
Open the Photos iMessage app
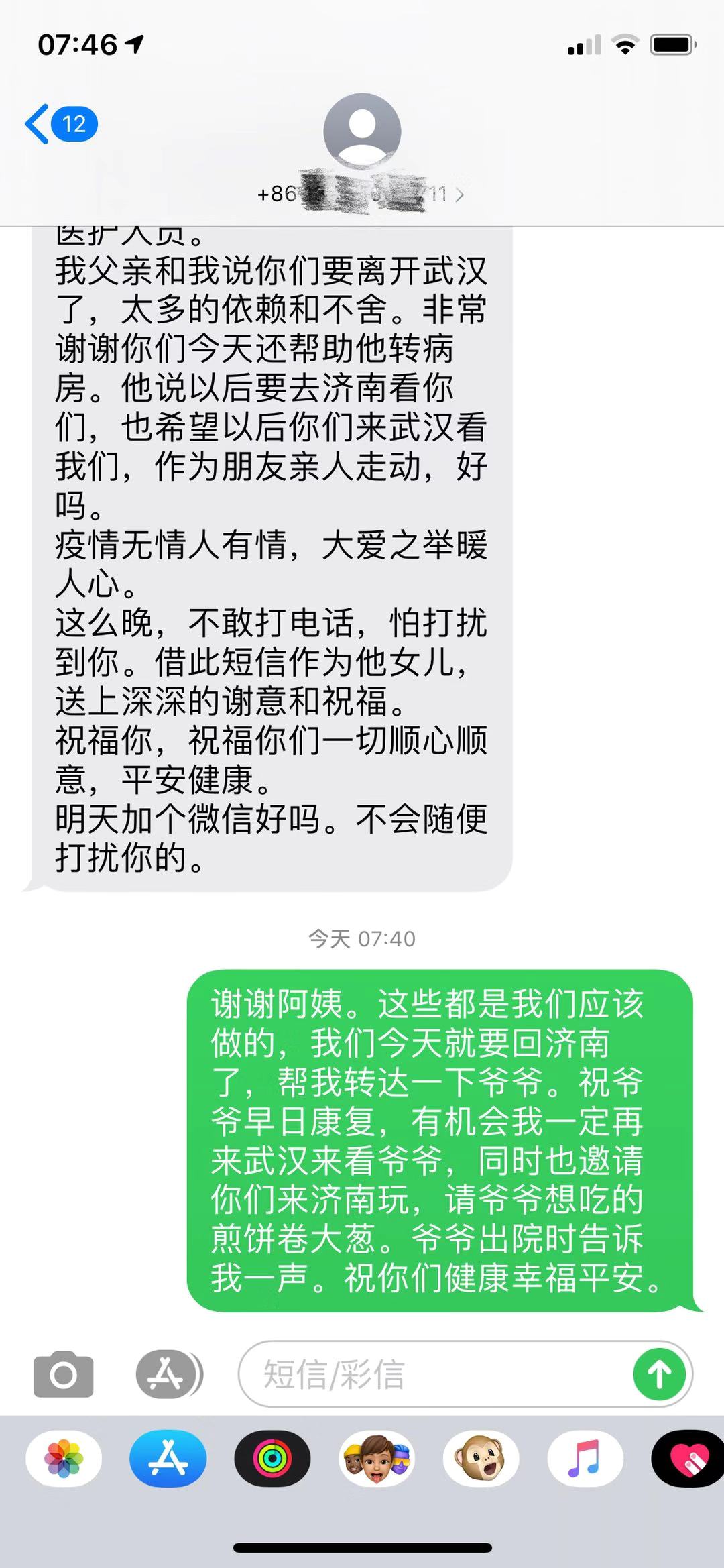coord(64,1459)
